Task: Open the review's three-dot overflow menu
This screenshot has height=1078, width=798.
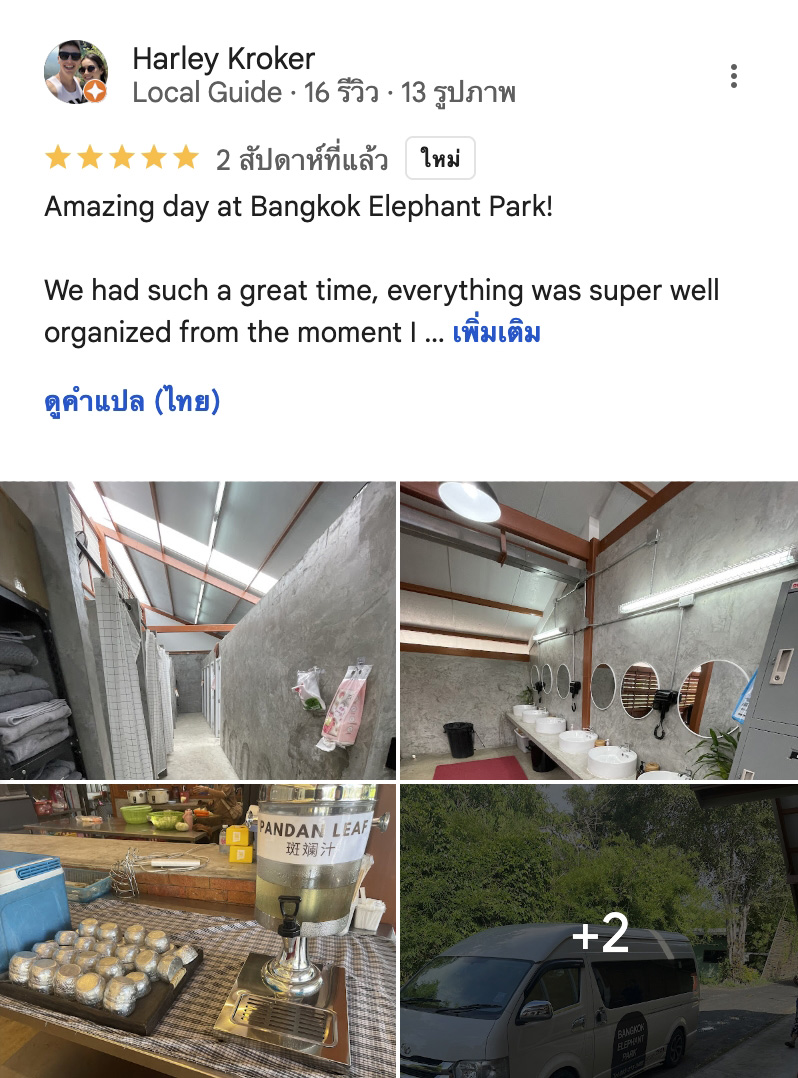Action: pyautogui.click(x=734, y=76)
